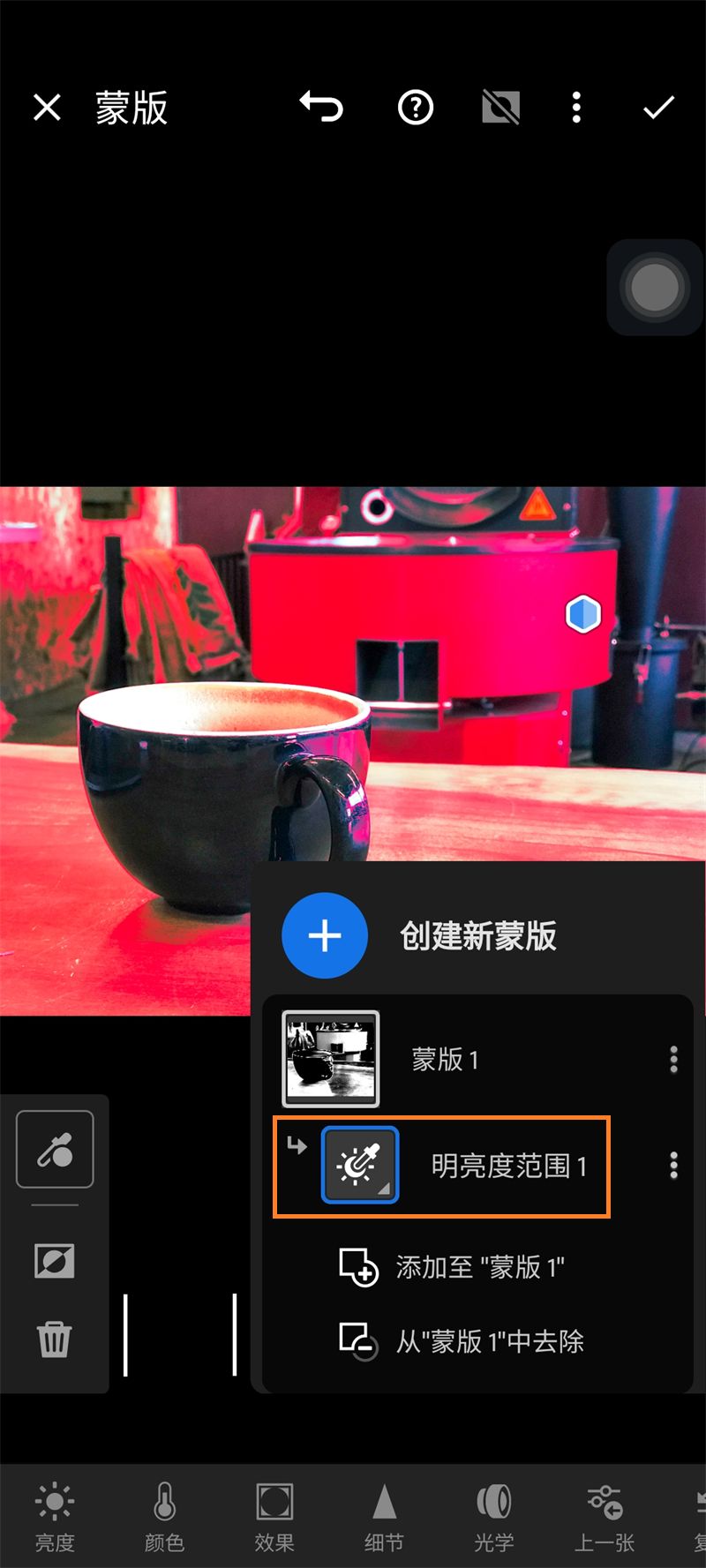
Task: Confirm mask changes with the checkmark
Action: [x=658, y=108]
